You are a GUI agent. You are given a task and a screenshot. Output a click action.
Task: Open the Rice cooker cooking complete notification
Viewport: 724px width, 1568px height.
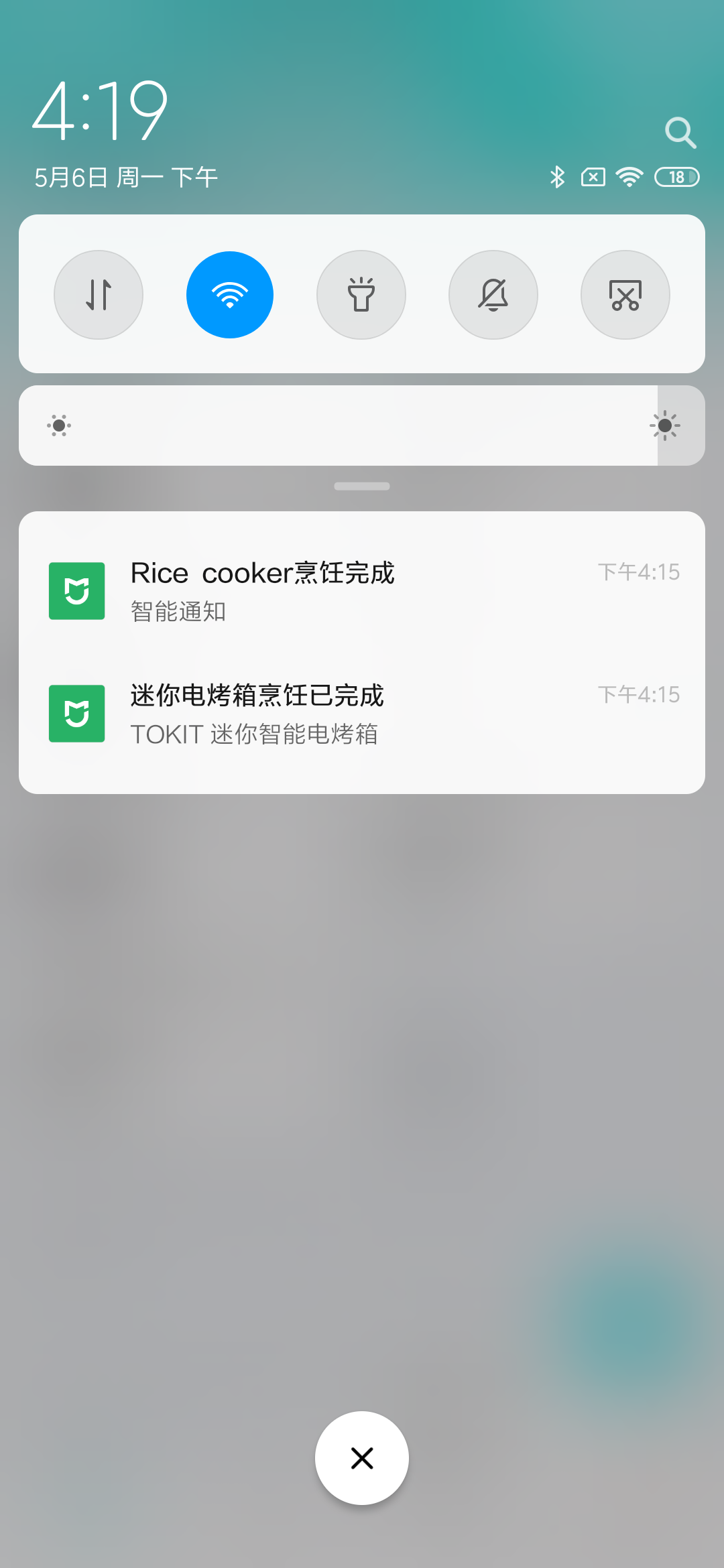click(302, 590)
